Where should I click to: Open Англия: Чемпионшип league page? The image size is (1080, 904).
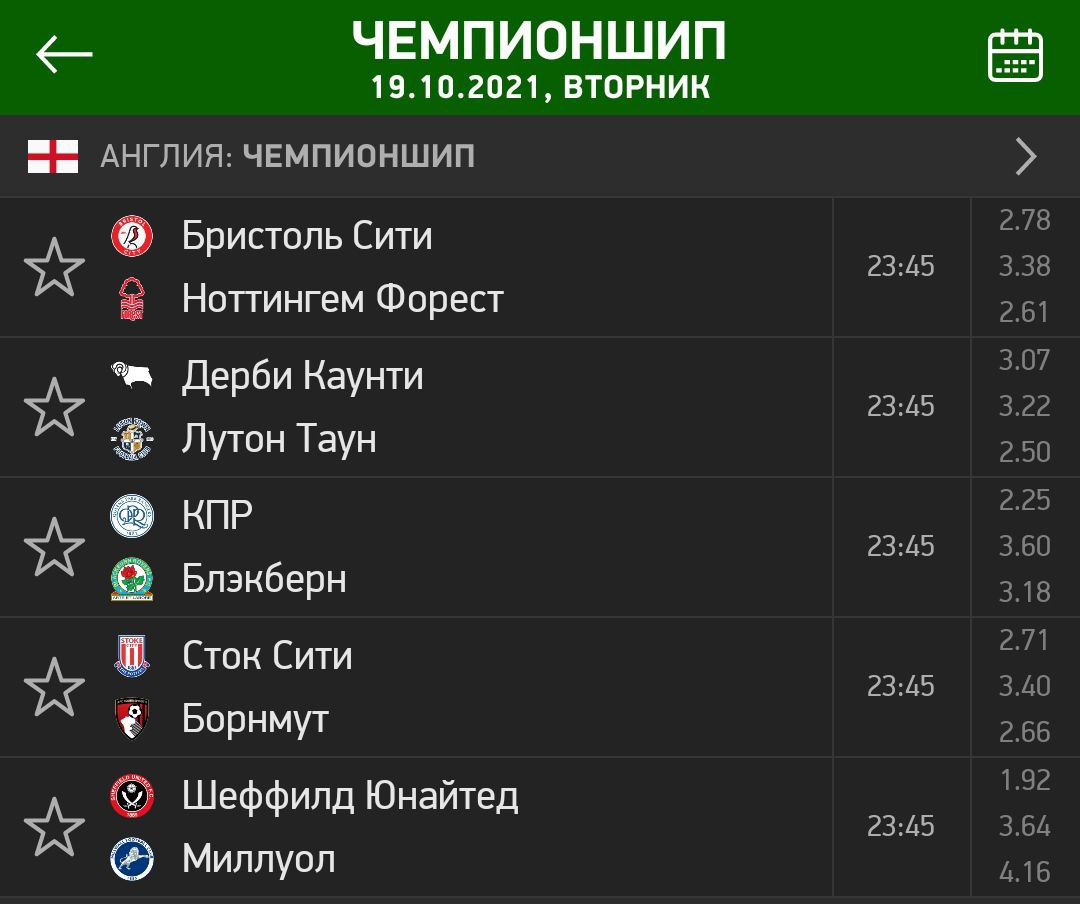pos(540,157)
